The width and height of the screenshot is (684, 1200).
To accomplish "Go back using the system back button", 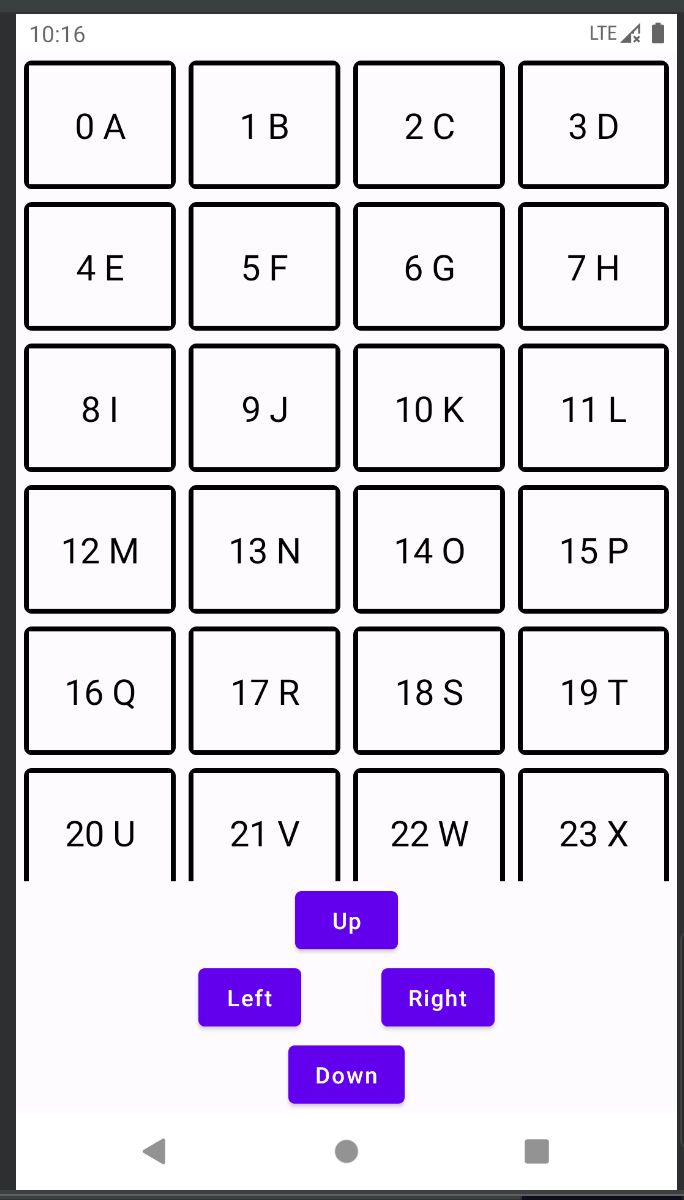I will pyautogui.click(x=154, y=1151).
